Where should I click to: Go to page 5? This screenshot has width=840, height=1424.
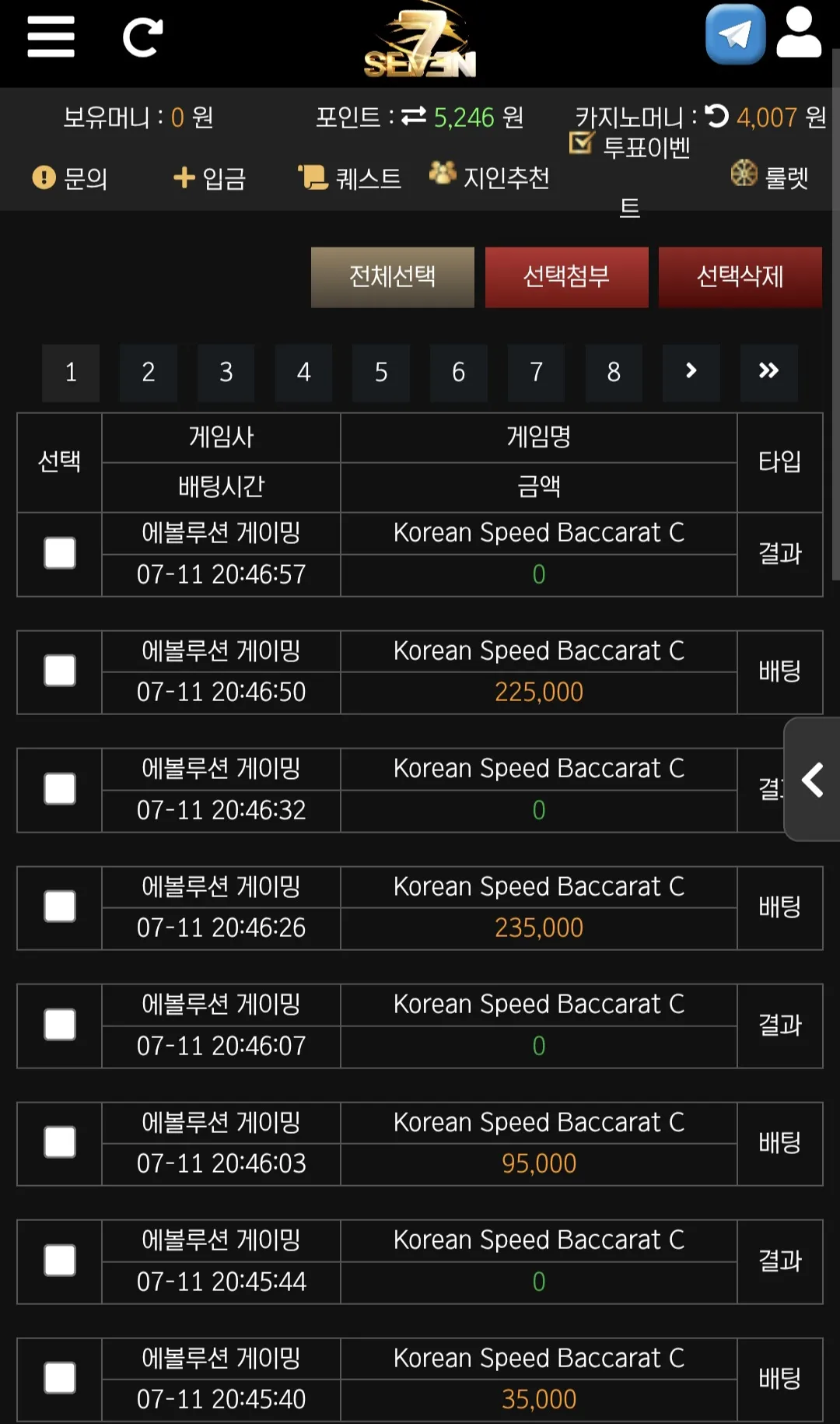click(381, 373)
